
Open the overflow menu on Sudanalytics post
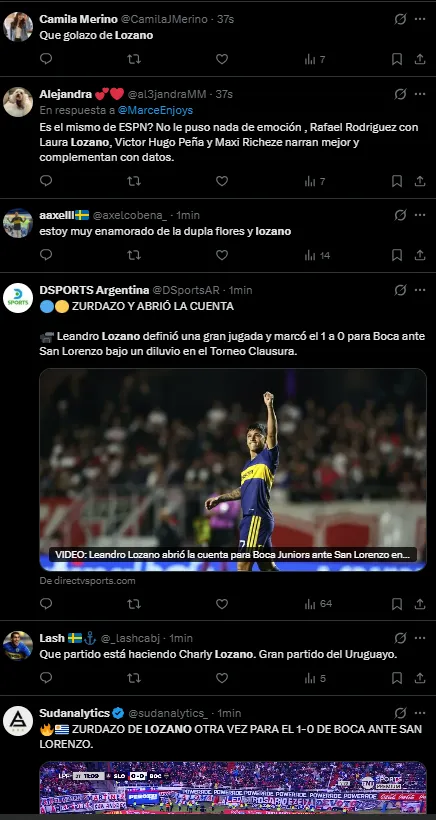coord(420,713)
